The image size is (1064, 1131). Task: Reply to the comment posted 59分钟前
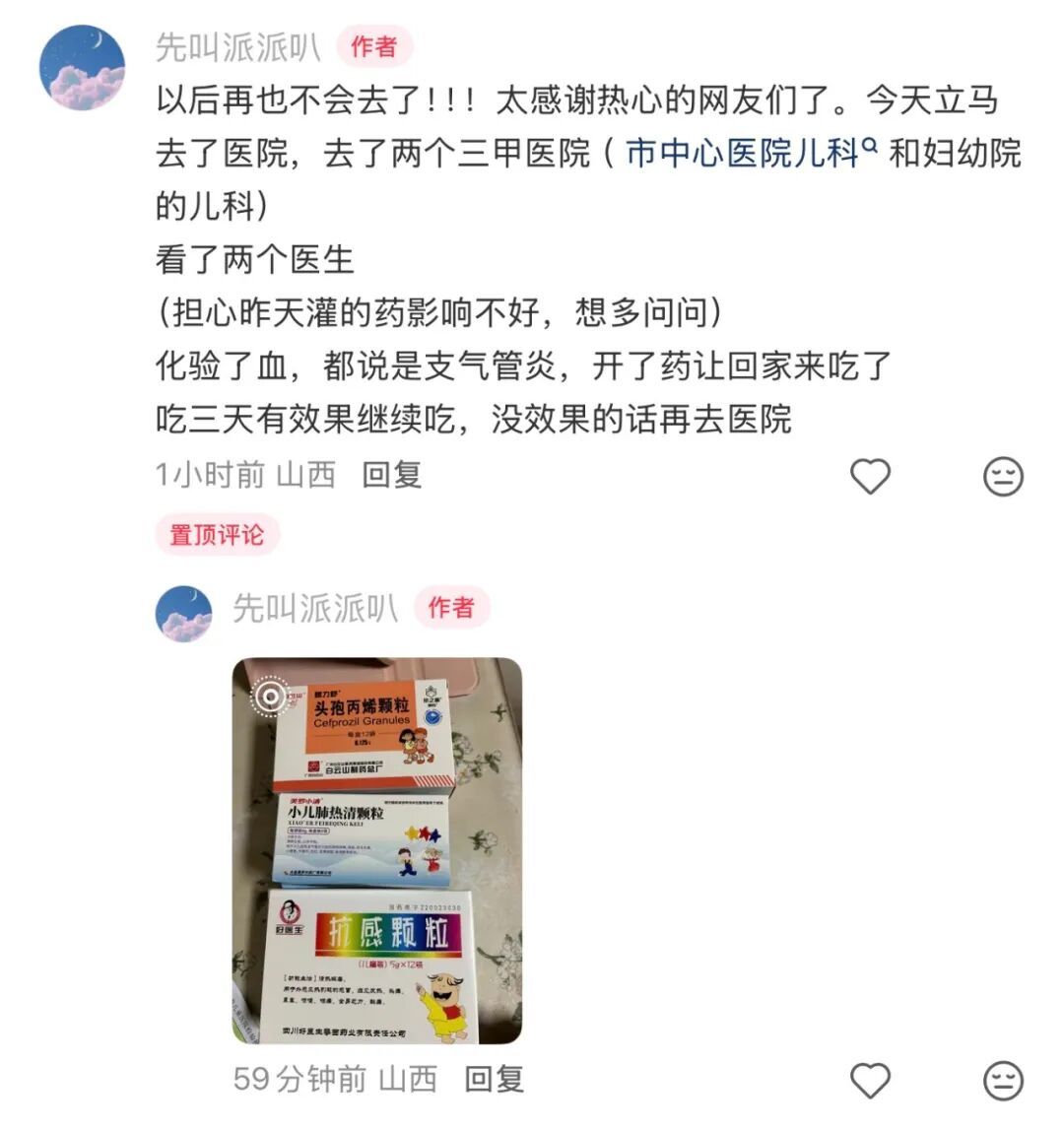[x=494, y=1079]
